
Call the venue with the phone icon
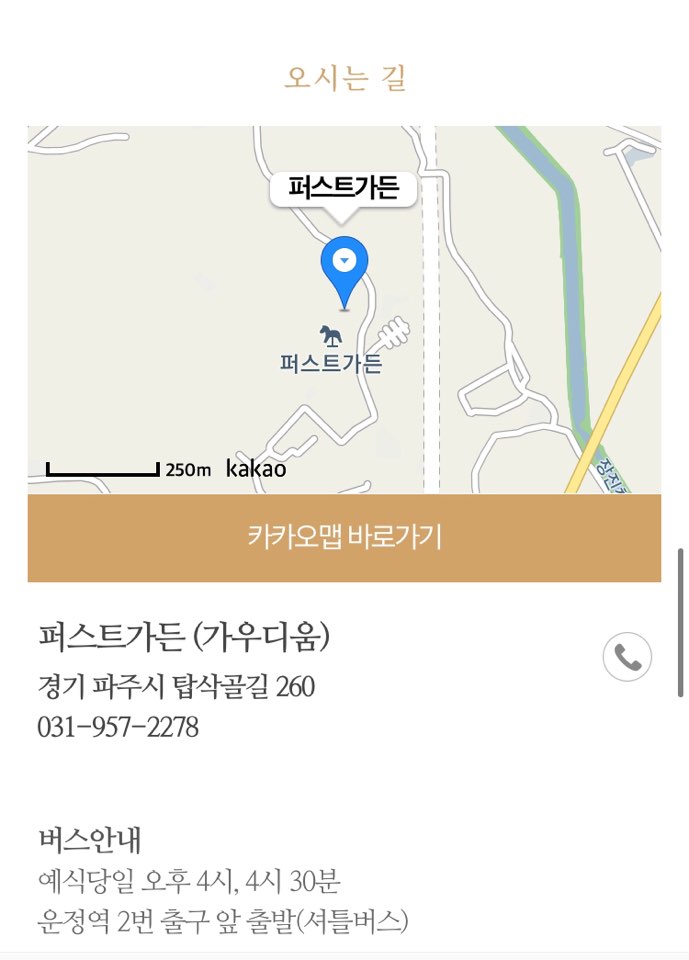[627, 657]
